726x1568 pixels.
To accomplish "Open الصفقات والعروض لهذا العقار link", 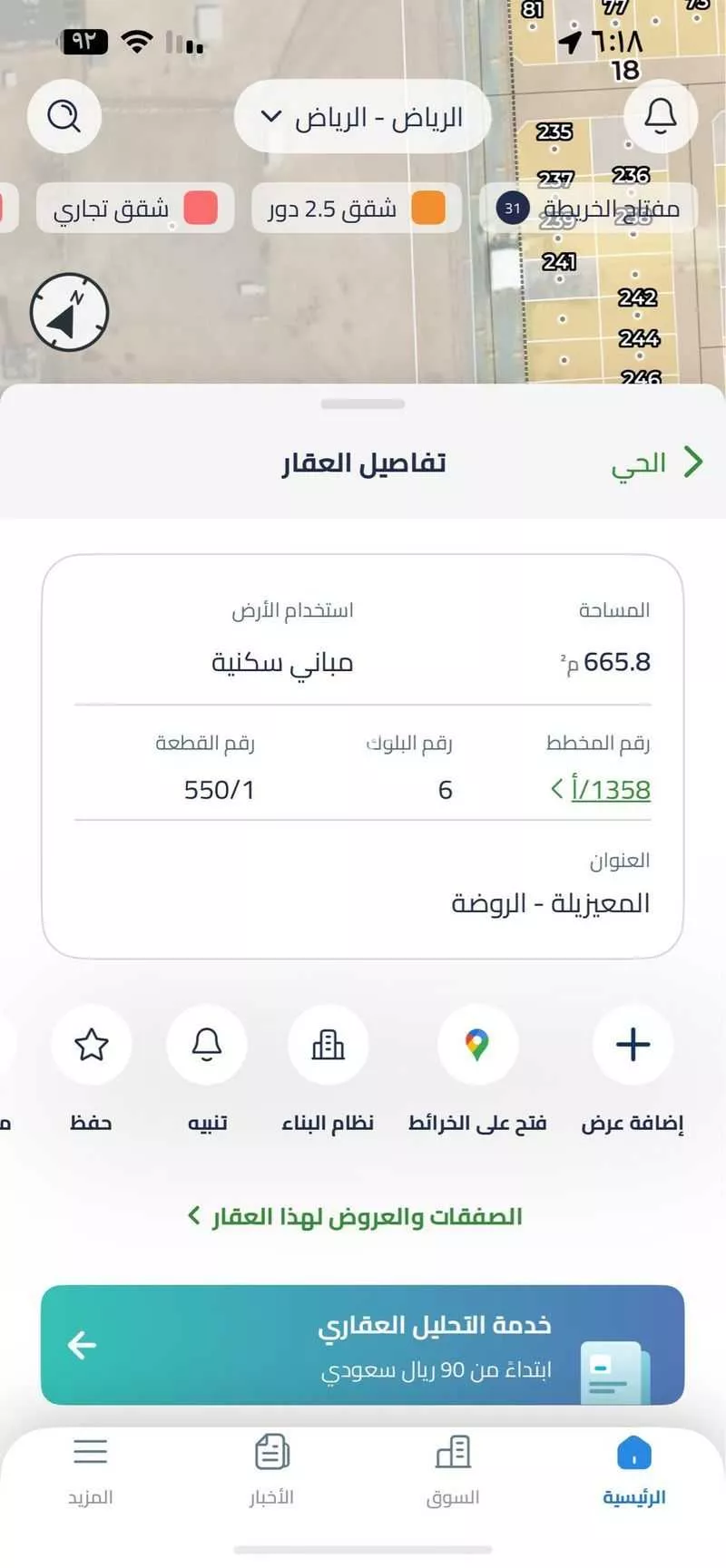I will [x=361, y=1215].
